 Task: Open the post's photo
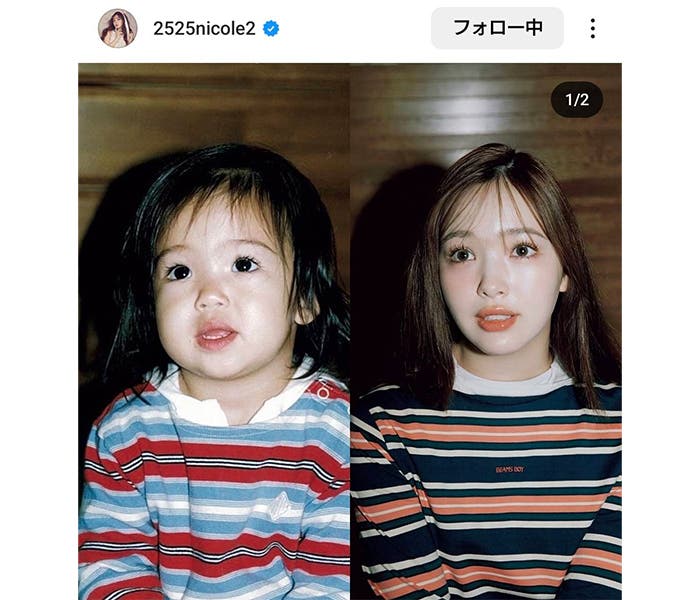coord(350,330)
